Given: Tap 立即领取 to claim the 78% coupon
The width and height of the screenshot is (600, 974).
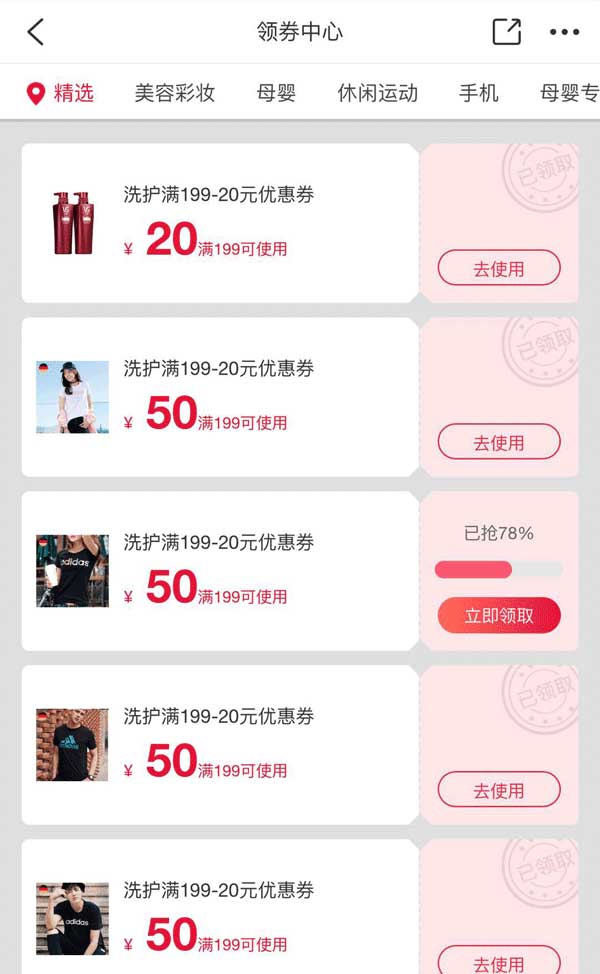Looking at the screenshot, I should click(x=499, y=616).
